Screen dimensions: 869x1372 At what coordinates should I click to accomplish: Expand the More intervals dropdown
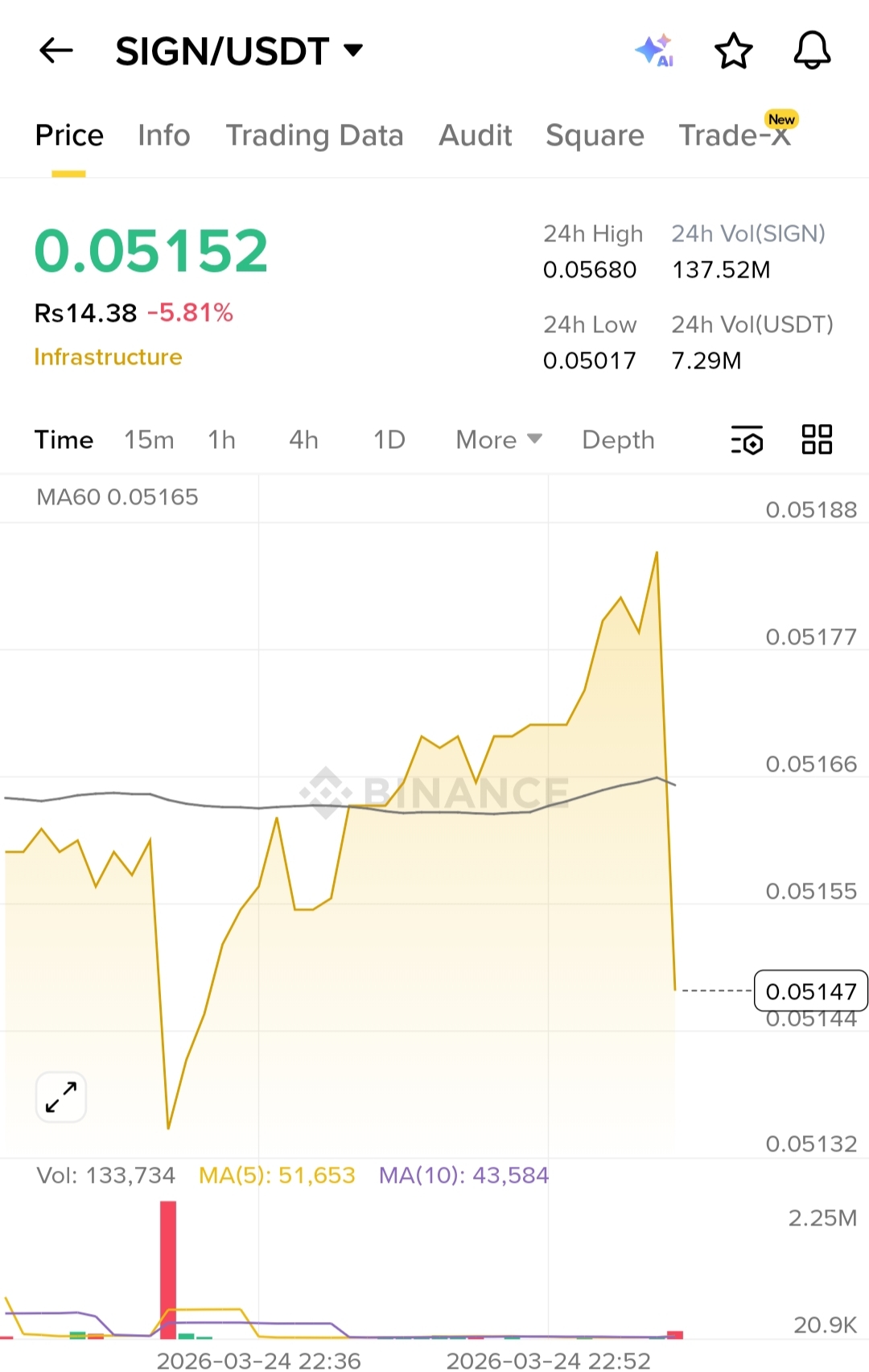[x=499, y=440]
